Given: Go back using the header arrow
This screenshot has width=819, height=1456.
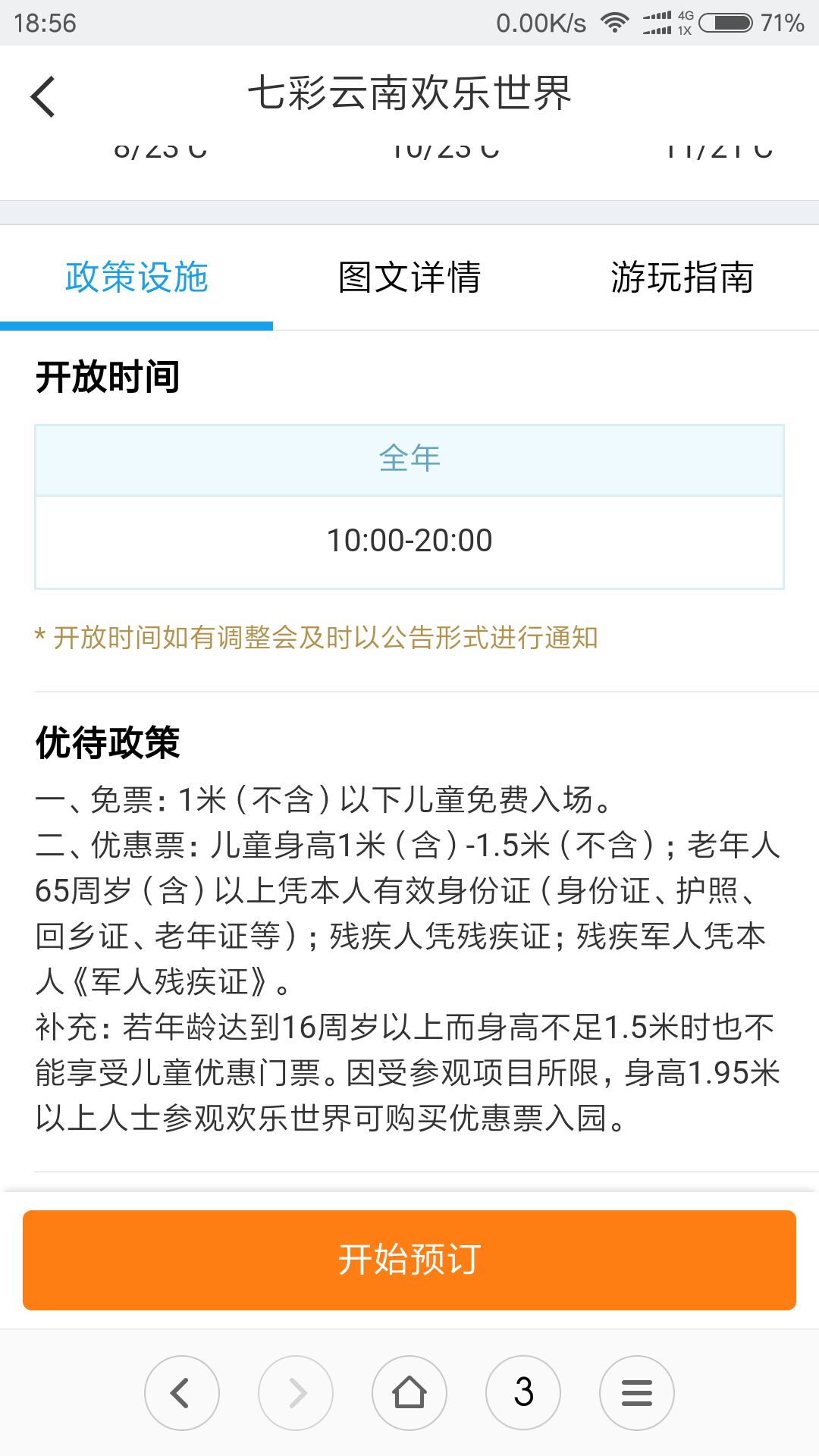Looking at the screenshot, I should [x=43, y=96].
